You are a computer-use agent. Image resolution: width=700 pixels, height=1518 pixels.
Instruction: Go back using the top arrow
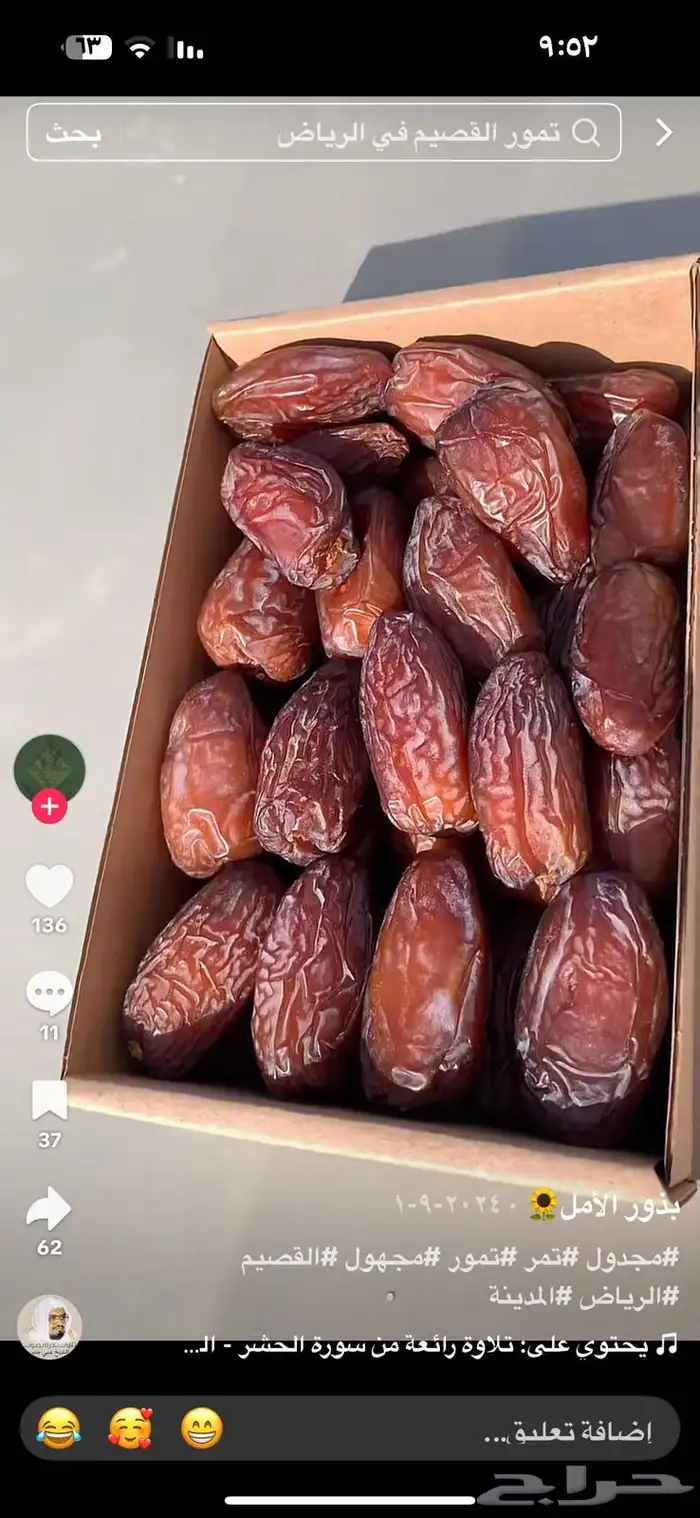pos(663,133)
